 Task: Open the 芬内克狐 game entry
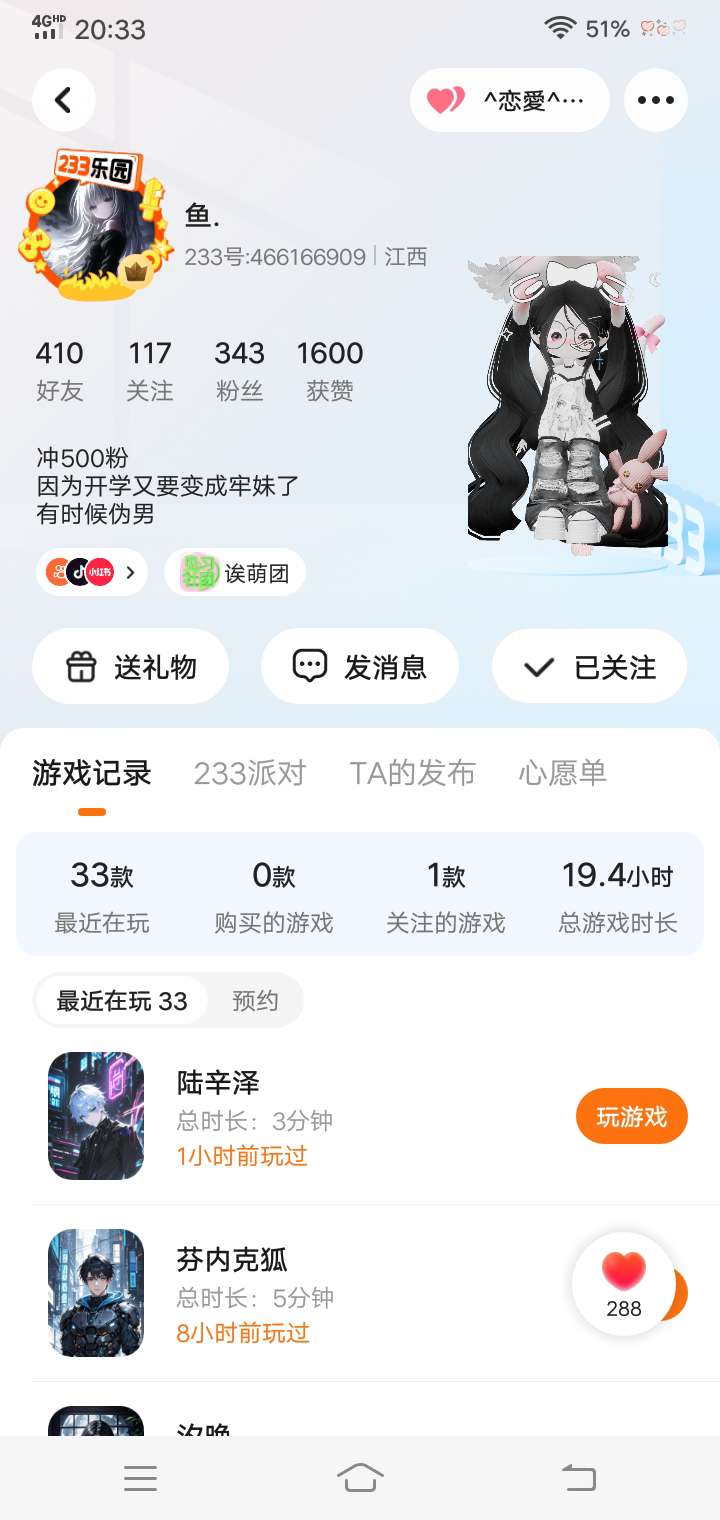(360, 1293)
